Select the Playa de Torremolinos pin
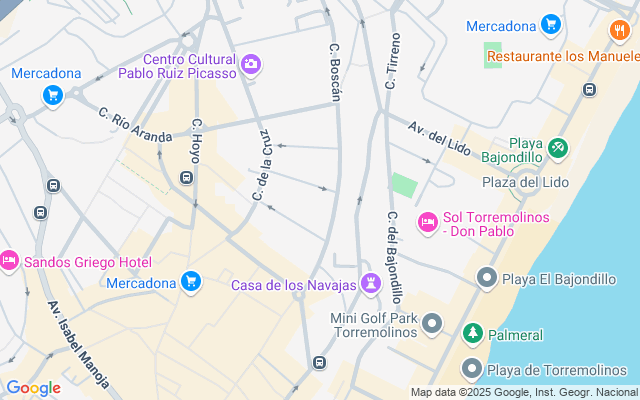The image size is (640, 400). tap(472, 369)
